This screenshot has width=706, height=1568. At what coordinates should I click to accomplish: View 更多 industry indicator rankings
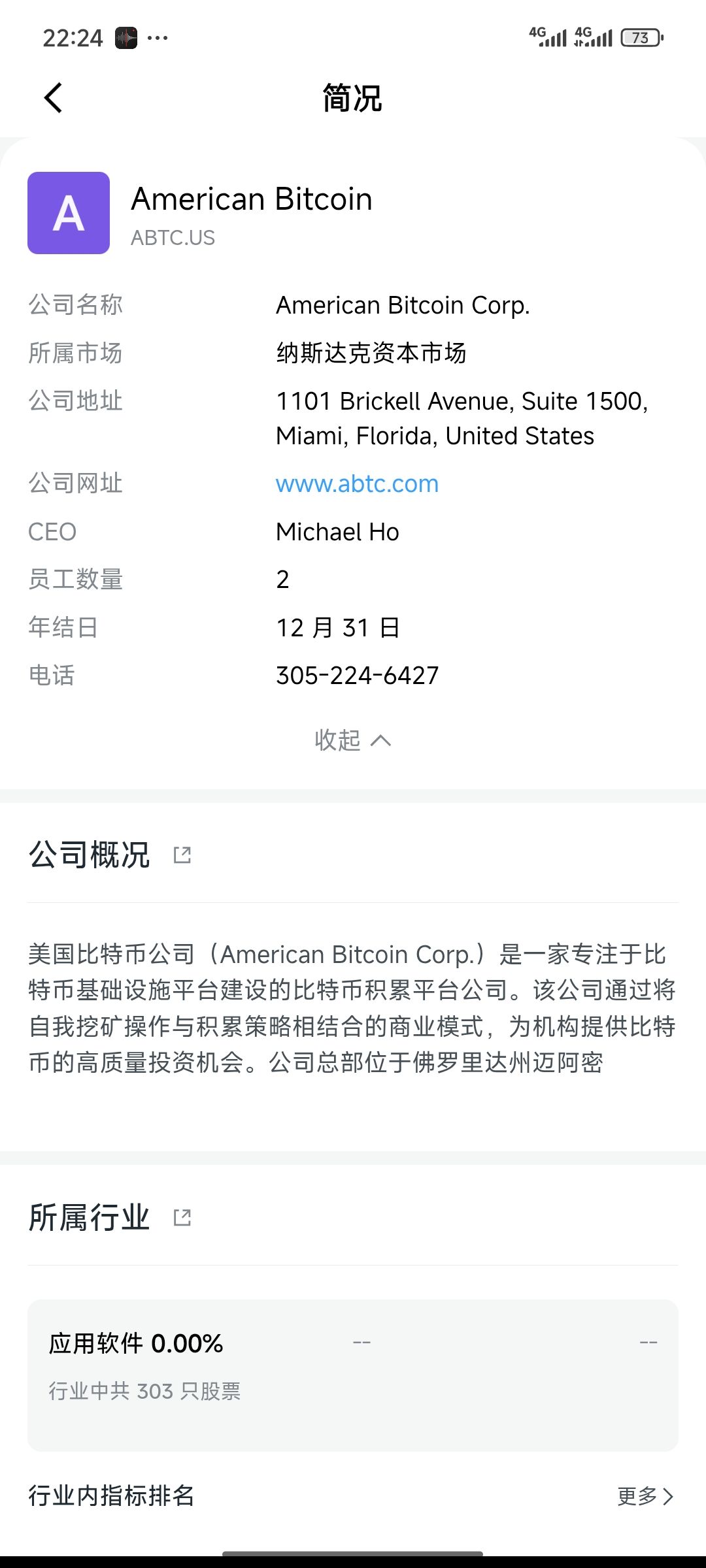[x=645, y=1496]
